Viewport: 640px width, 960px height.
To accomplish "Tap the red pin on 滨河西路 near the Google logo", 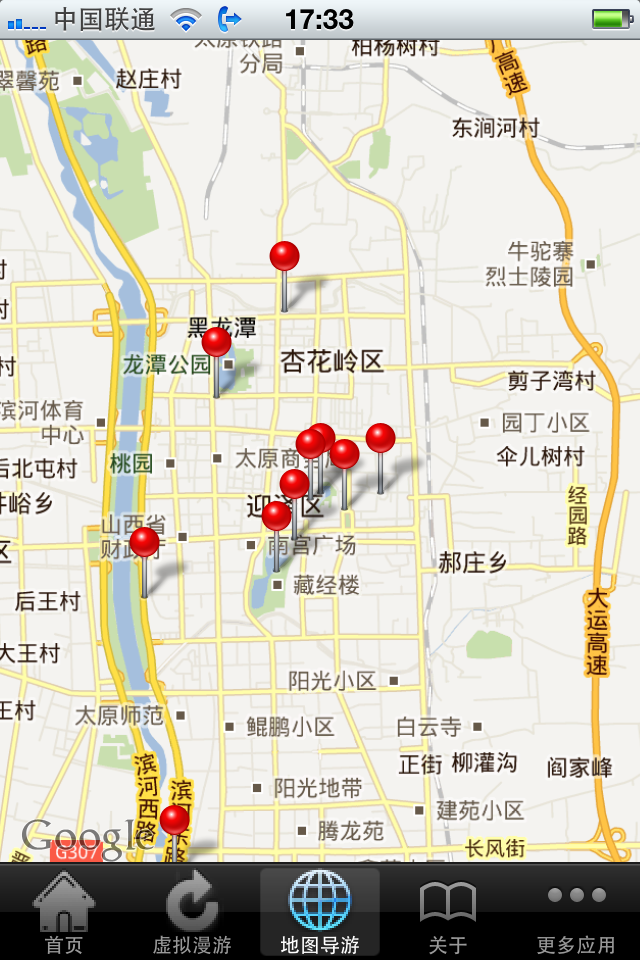I will [x=175, y=821].
